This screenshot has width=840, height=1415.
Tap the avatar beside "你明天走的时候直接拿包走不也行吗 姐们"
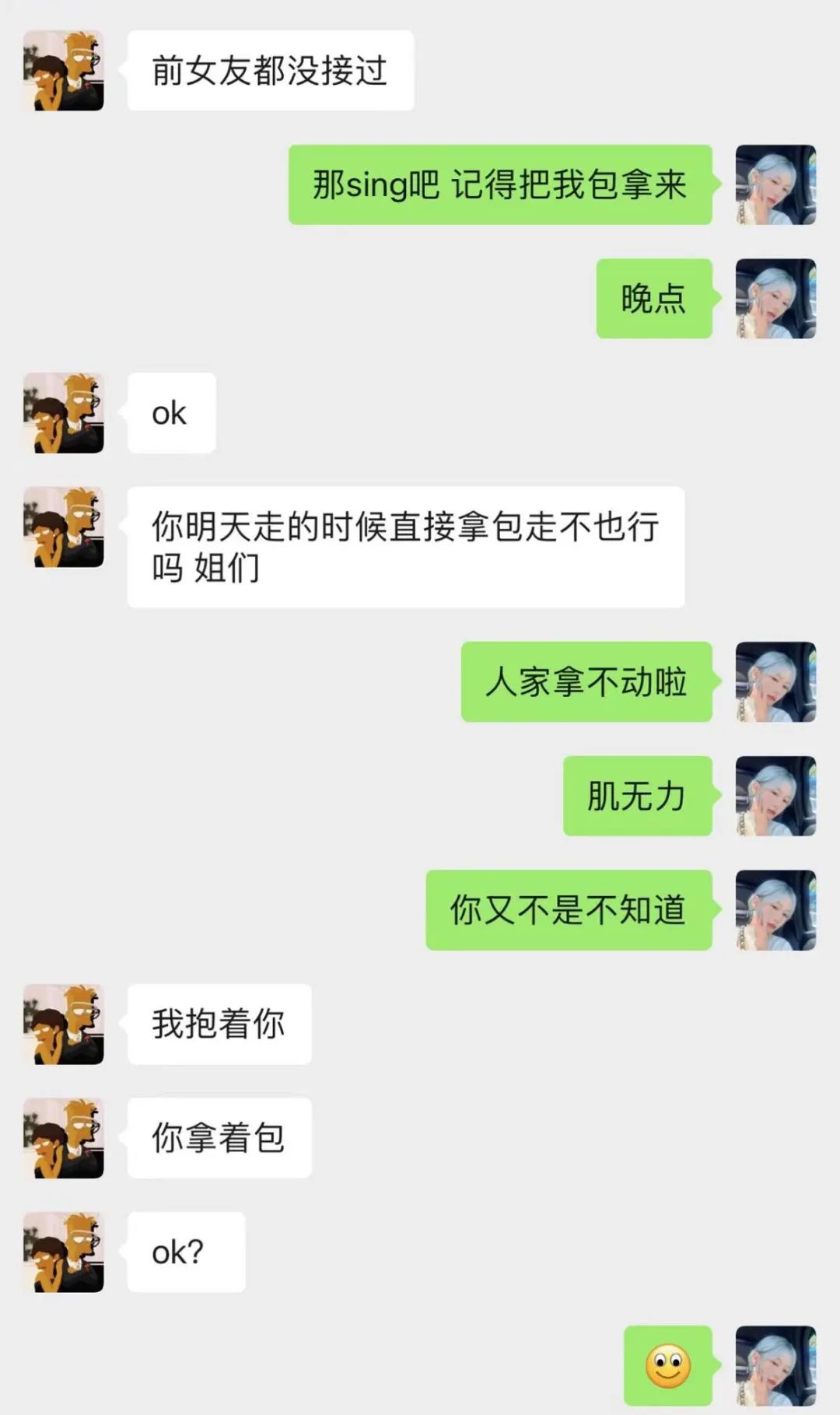pyautogui.click(x=64, y=527)
